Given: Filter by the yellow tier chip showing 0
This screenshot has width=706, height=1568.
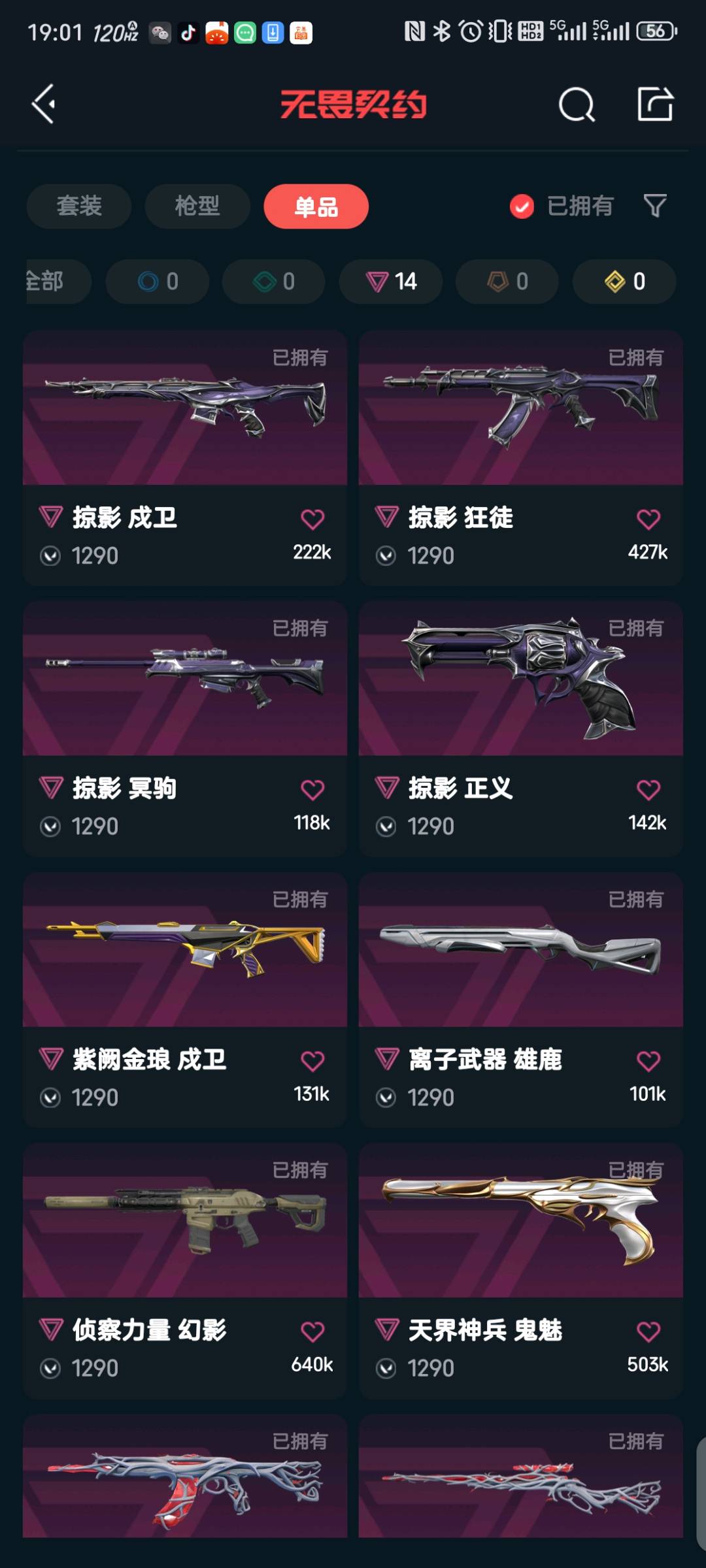Looking at the screenshot, I should (x=624, y=282).
